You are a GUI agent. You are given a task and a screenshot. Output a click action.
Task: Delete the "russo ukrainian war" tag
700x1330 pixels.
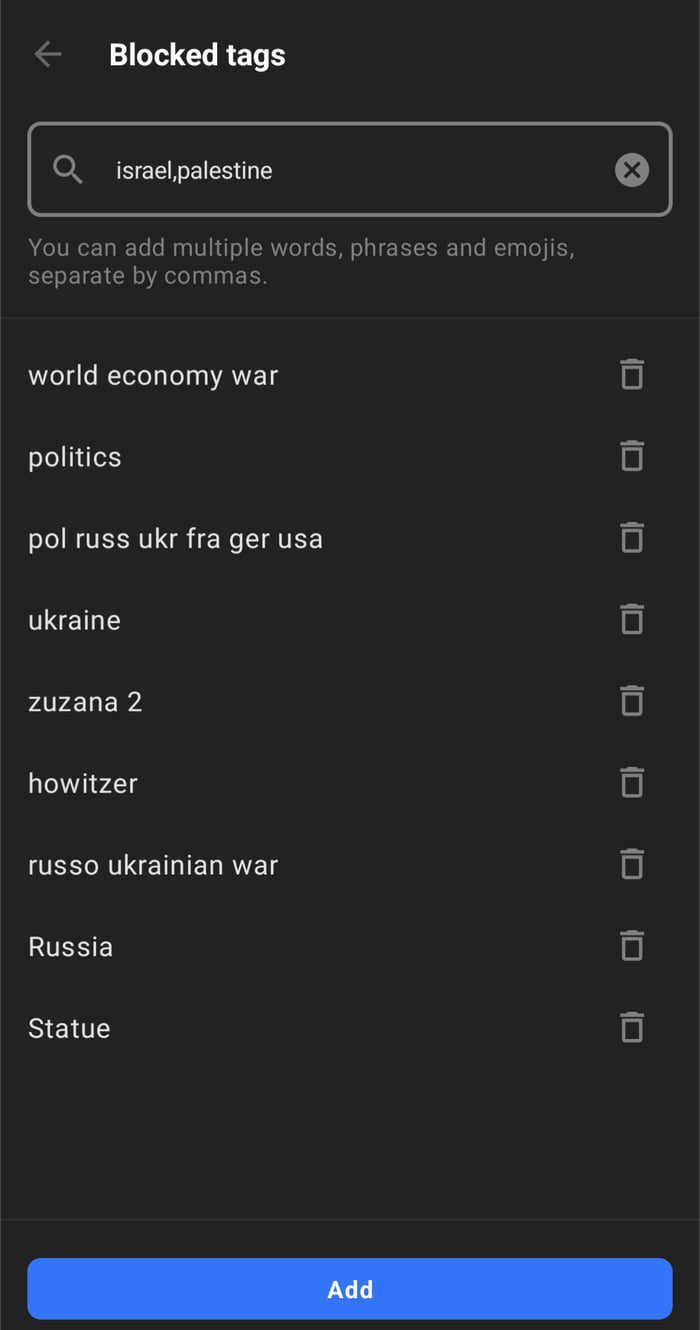[x=631, y=864]
